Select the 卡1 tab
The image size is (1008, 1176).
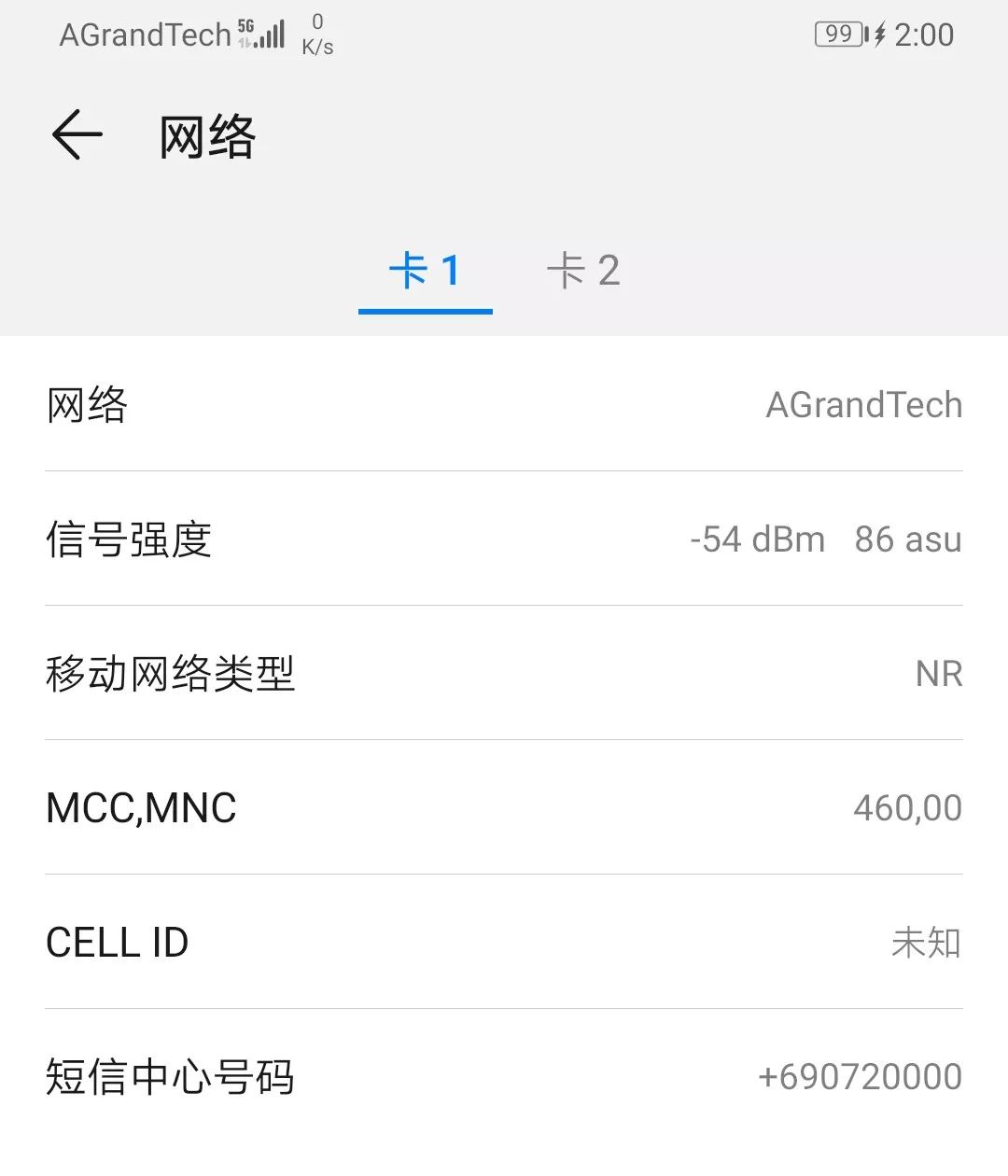tap(425, 271)
